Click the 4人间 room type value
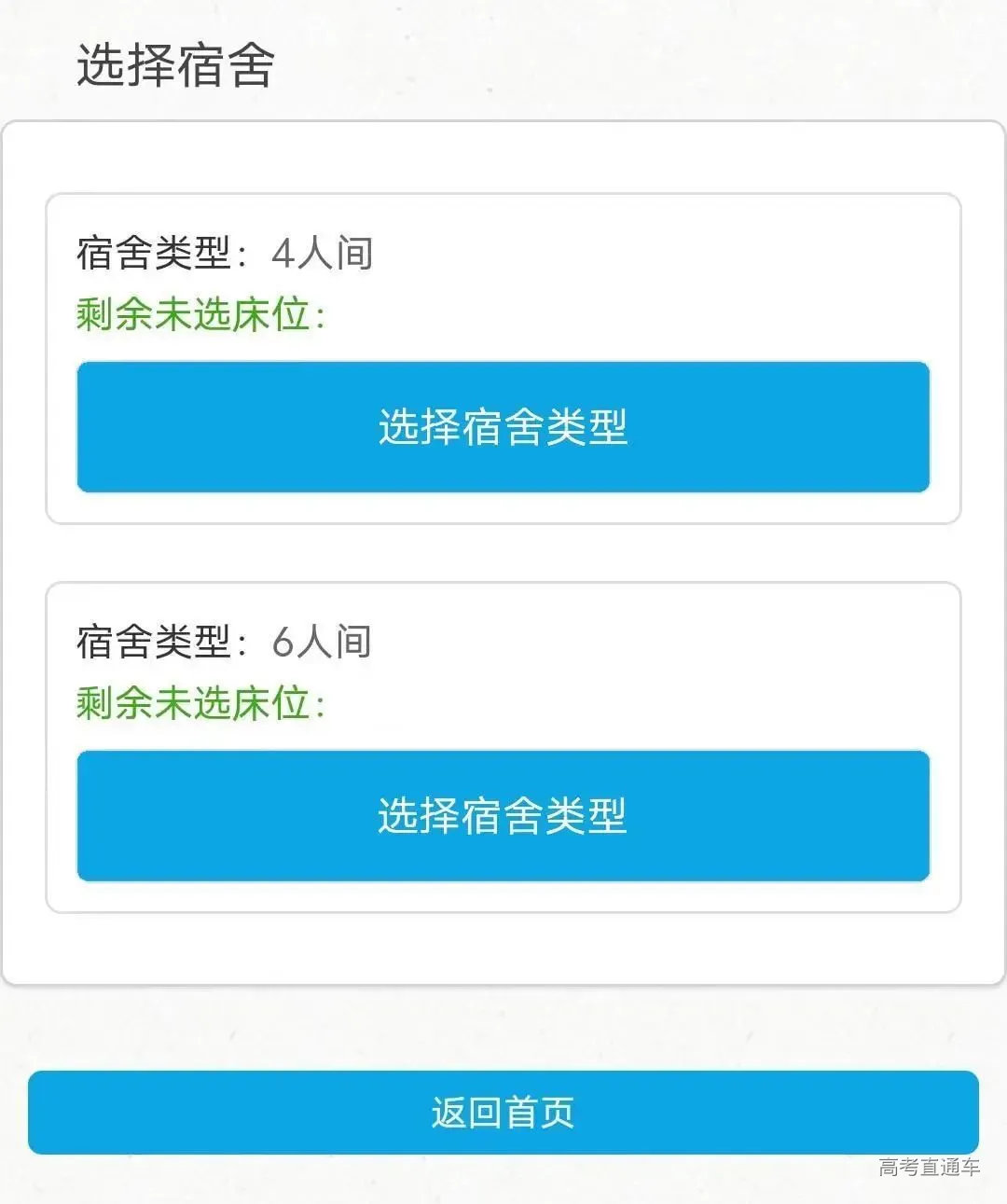The image size is (1007, 1204). [x=322, y=252]
